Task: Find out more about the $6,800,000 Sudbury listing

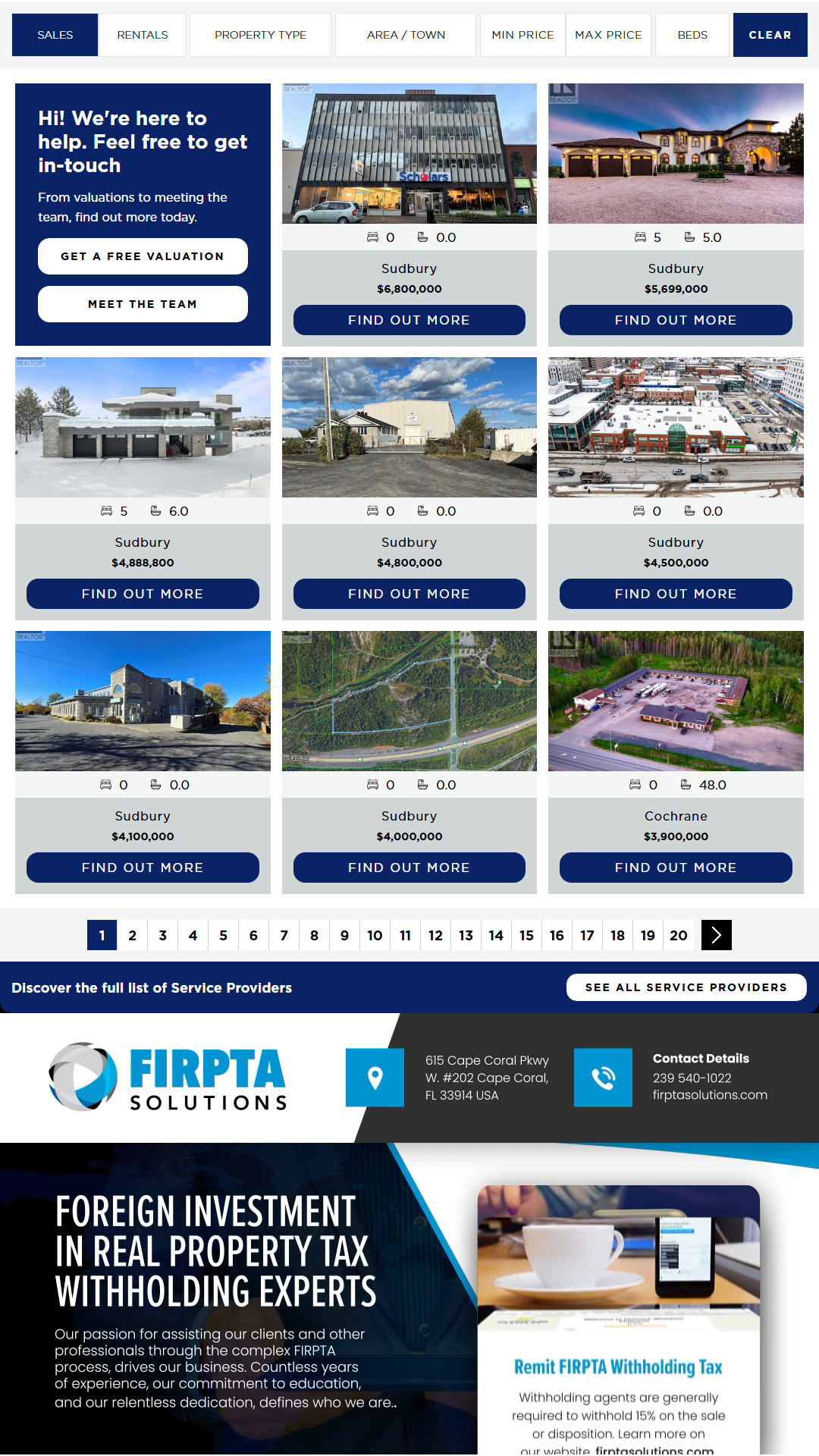Action: tap(409, 320)
